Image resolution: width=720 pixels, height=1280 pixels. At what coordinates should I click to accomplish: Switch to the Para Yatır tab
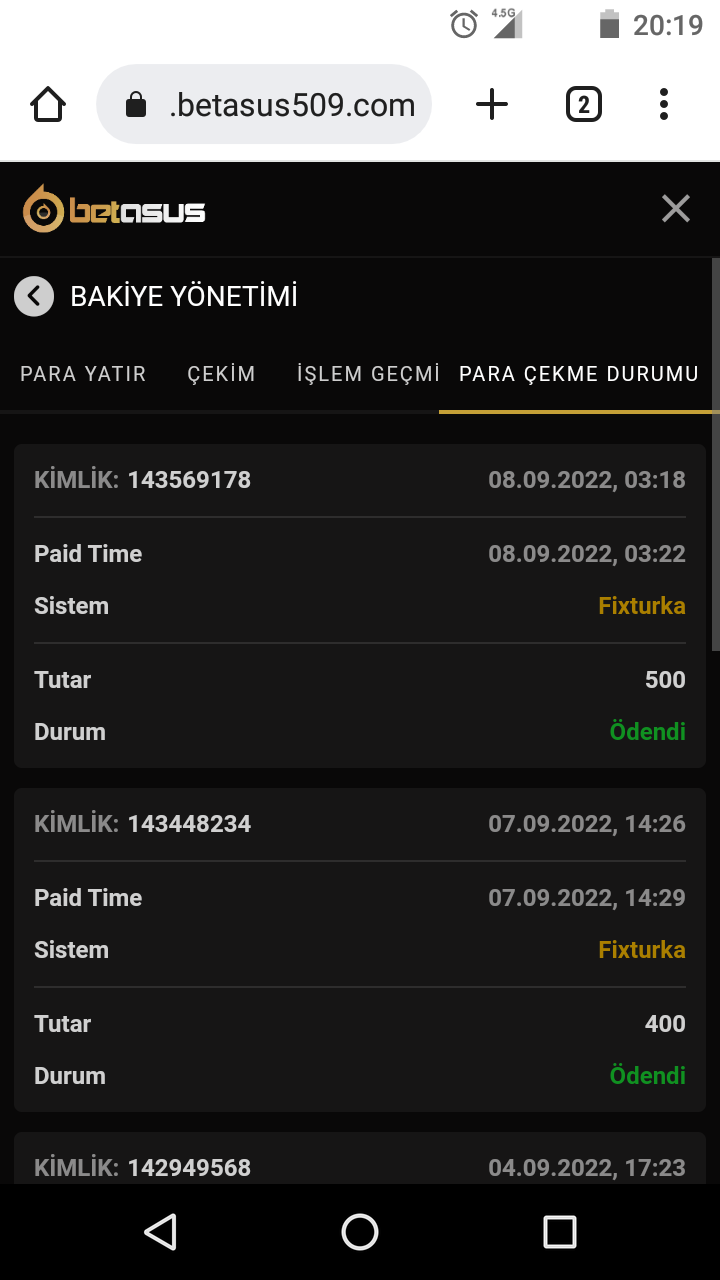pyautogui.click(x=83, y=374)
